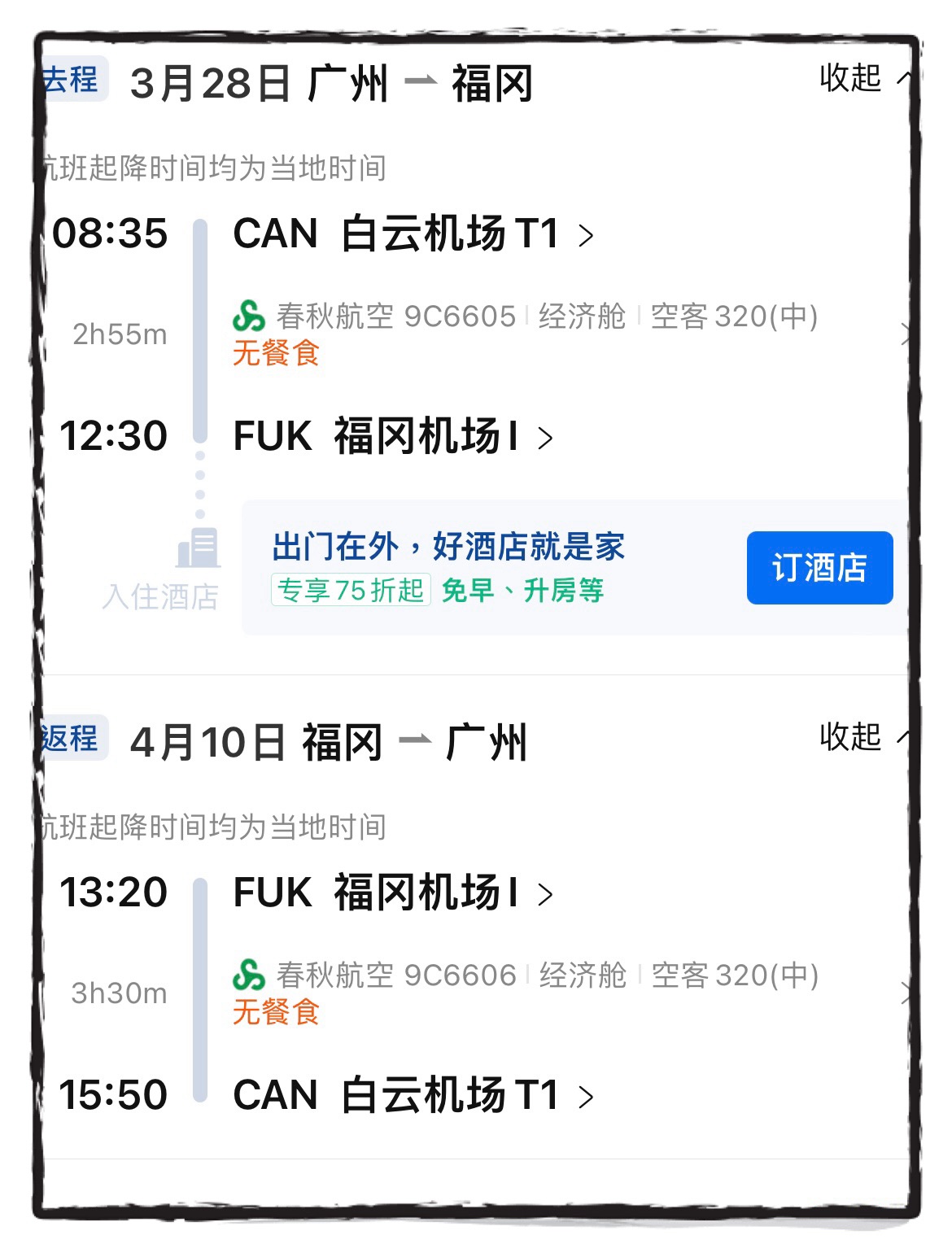952x1257 pixels.
Task: Tap the 订酒店 button
Action: point(819,568)
